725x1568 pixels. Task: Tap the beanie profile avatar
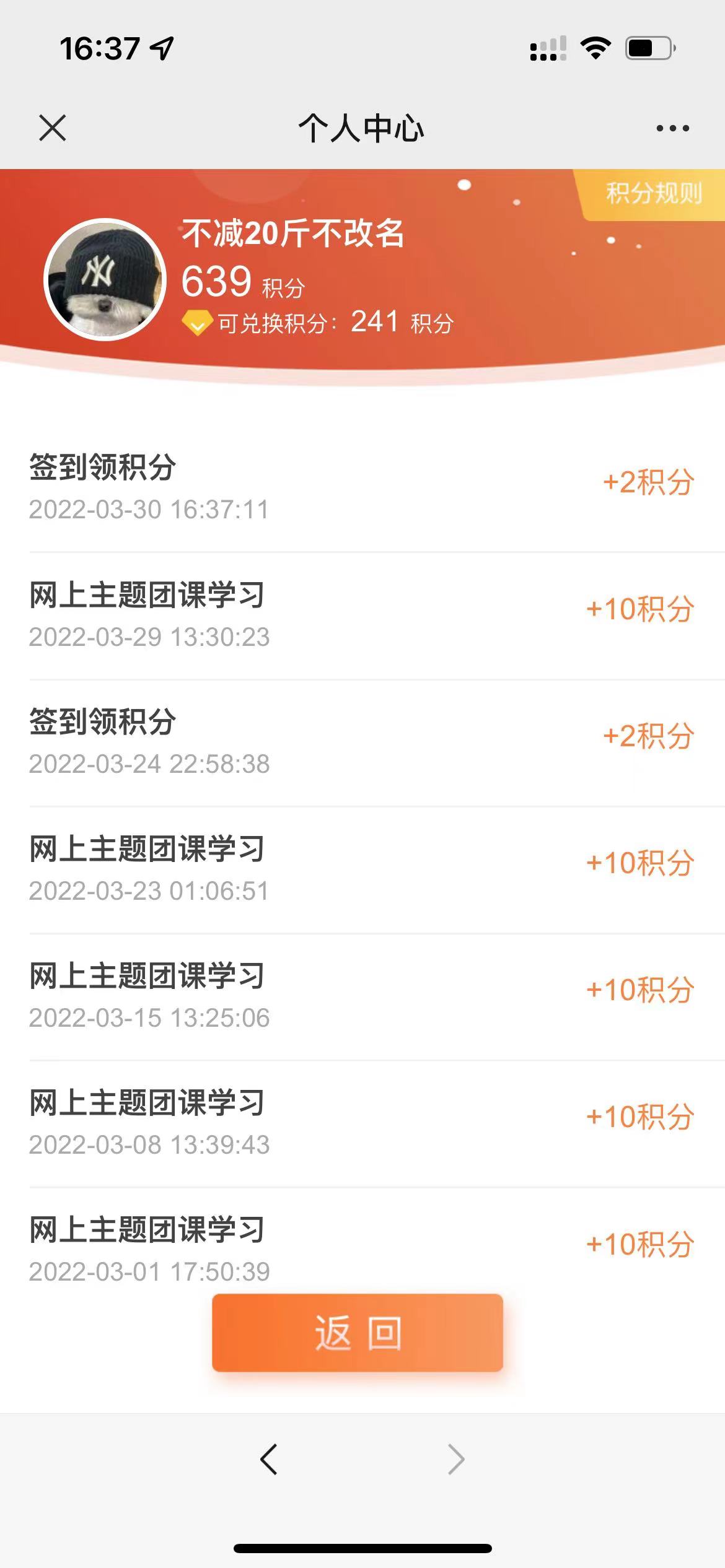105,279
